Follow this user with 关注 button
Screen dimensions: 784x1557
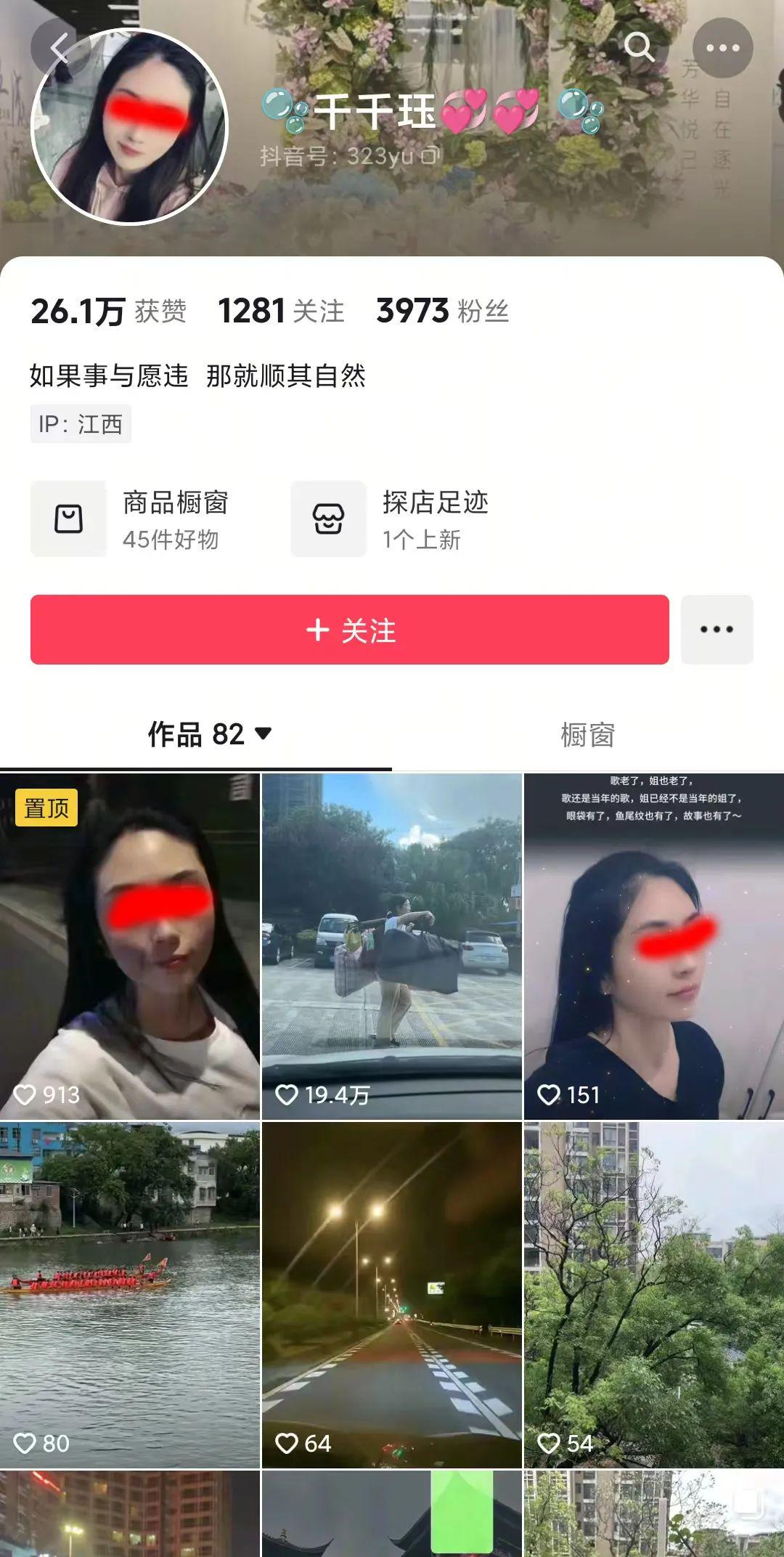(x=349, y=630)
